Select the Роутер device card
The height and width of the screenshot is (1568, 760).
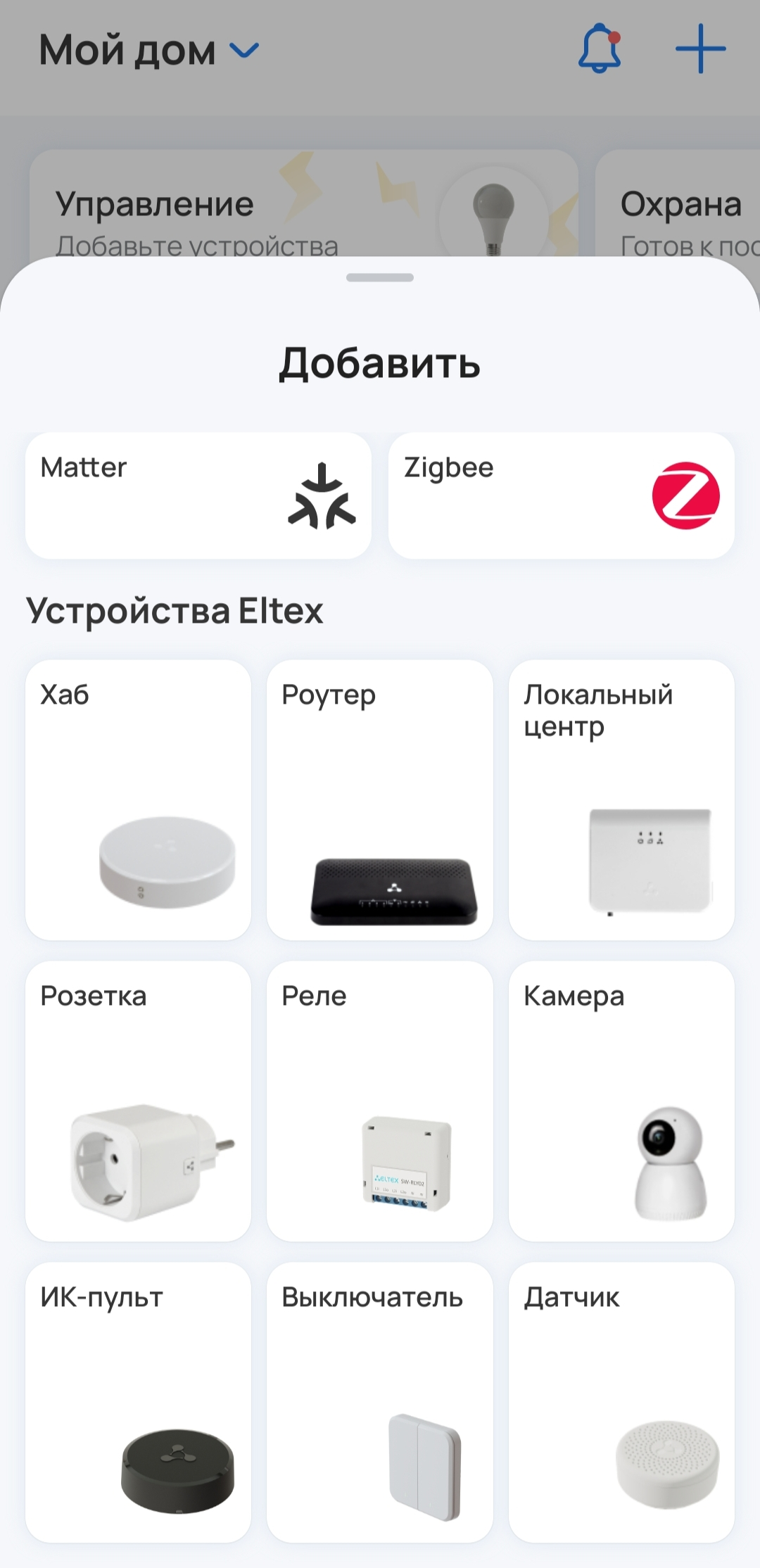pyautogui.click(x=379, y=799)
